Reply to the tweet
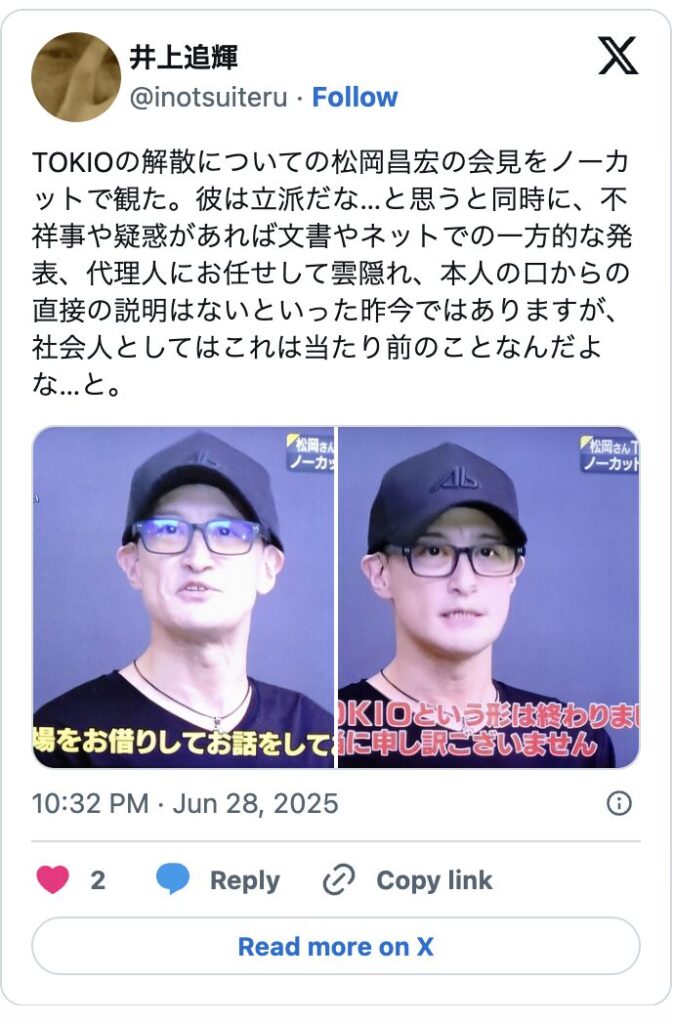Screen dimensions: 674x1024 (x=218, y=880)
